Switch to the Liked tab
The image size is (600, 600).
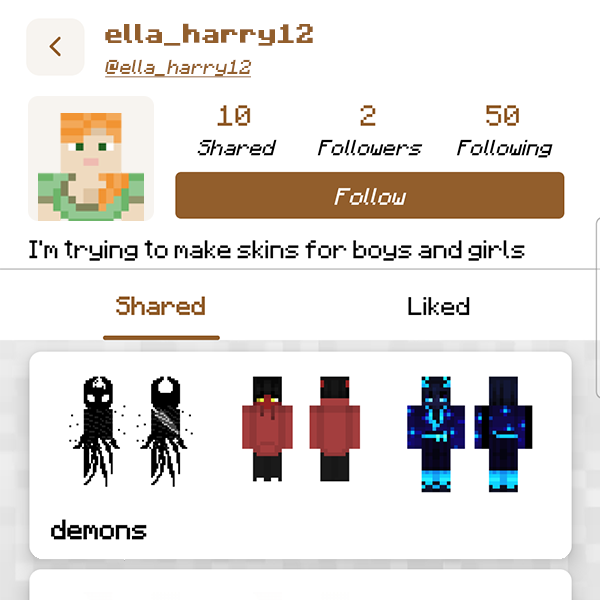(x=438, y=306)
